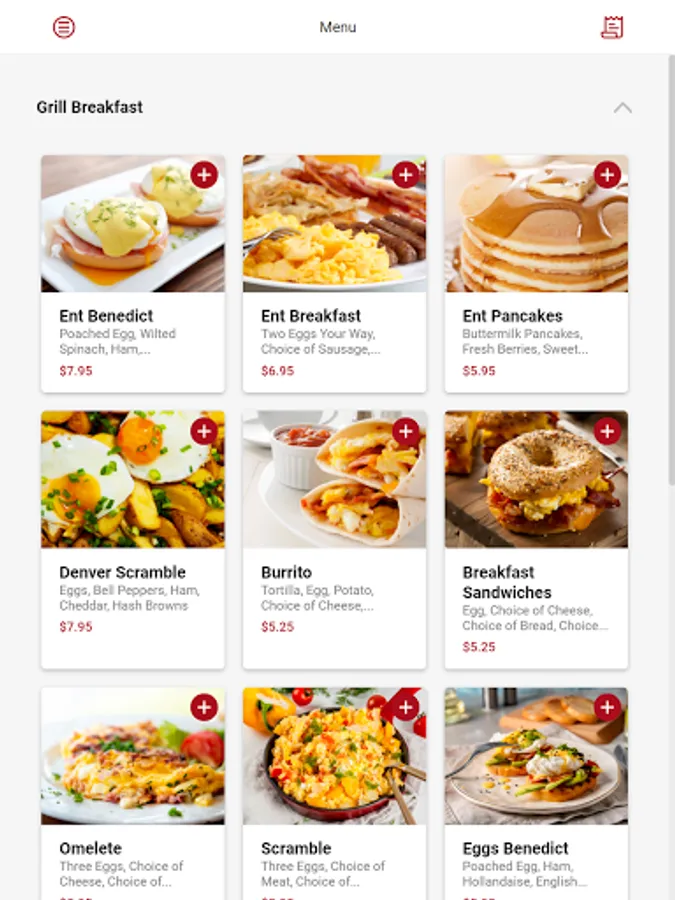Add Omelete to the order
The height and width of the screenshot is (900, 675).
tap(204, 707)
